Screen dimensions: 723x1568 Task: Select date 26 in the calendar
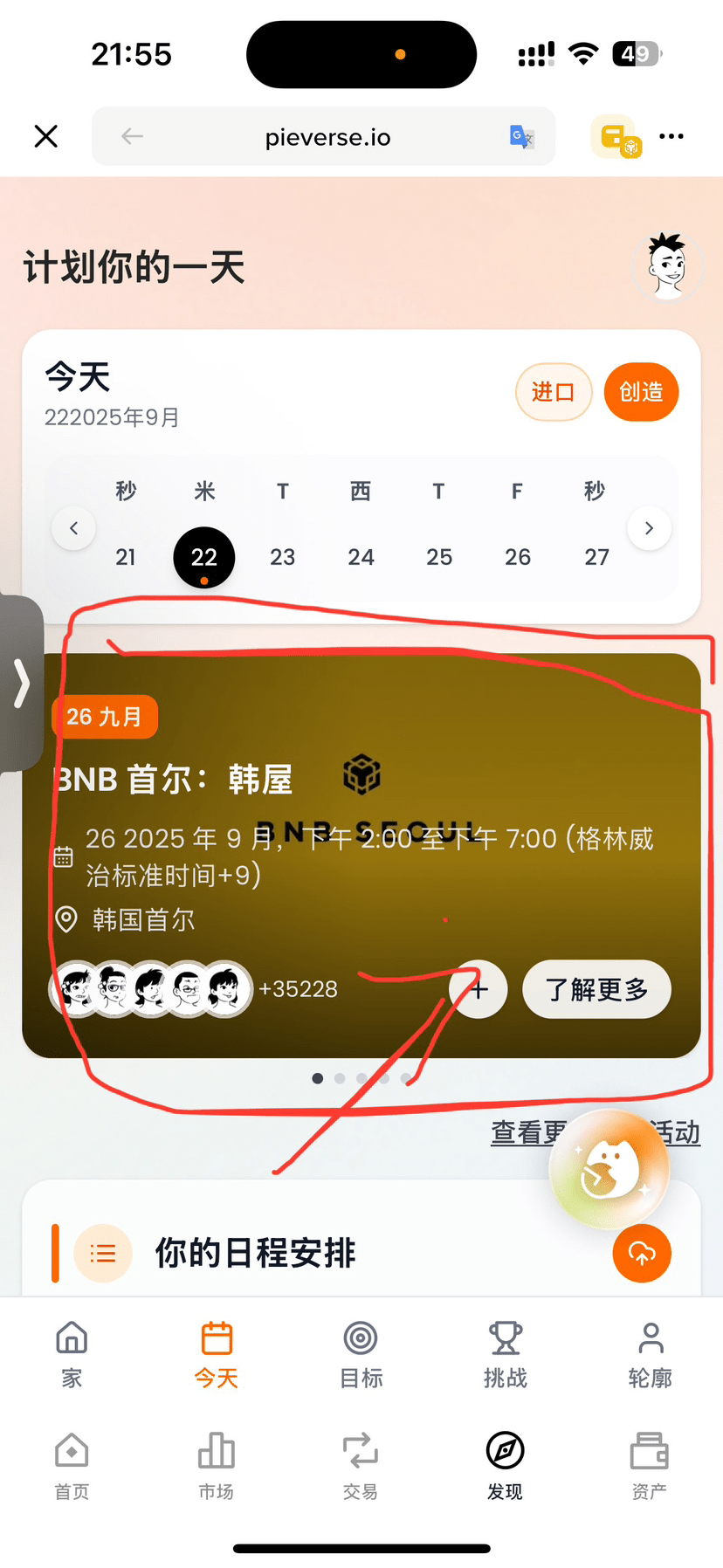click(x=518, y=557)
